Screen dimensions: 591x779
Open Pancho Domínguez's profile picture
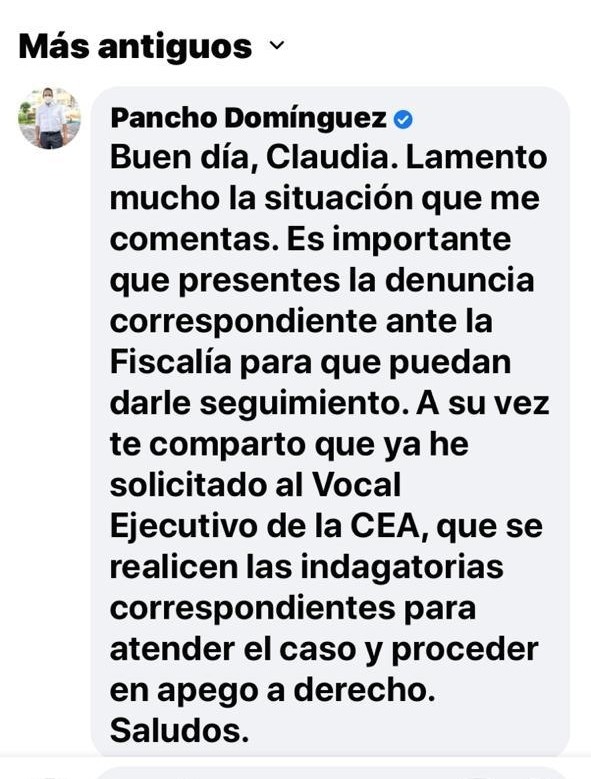[50, 118]
